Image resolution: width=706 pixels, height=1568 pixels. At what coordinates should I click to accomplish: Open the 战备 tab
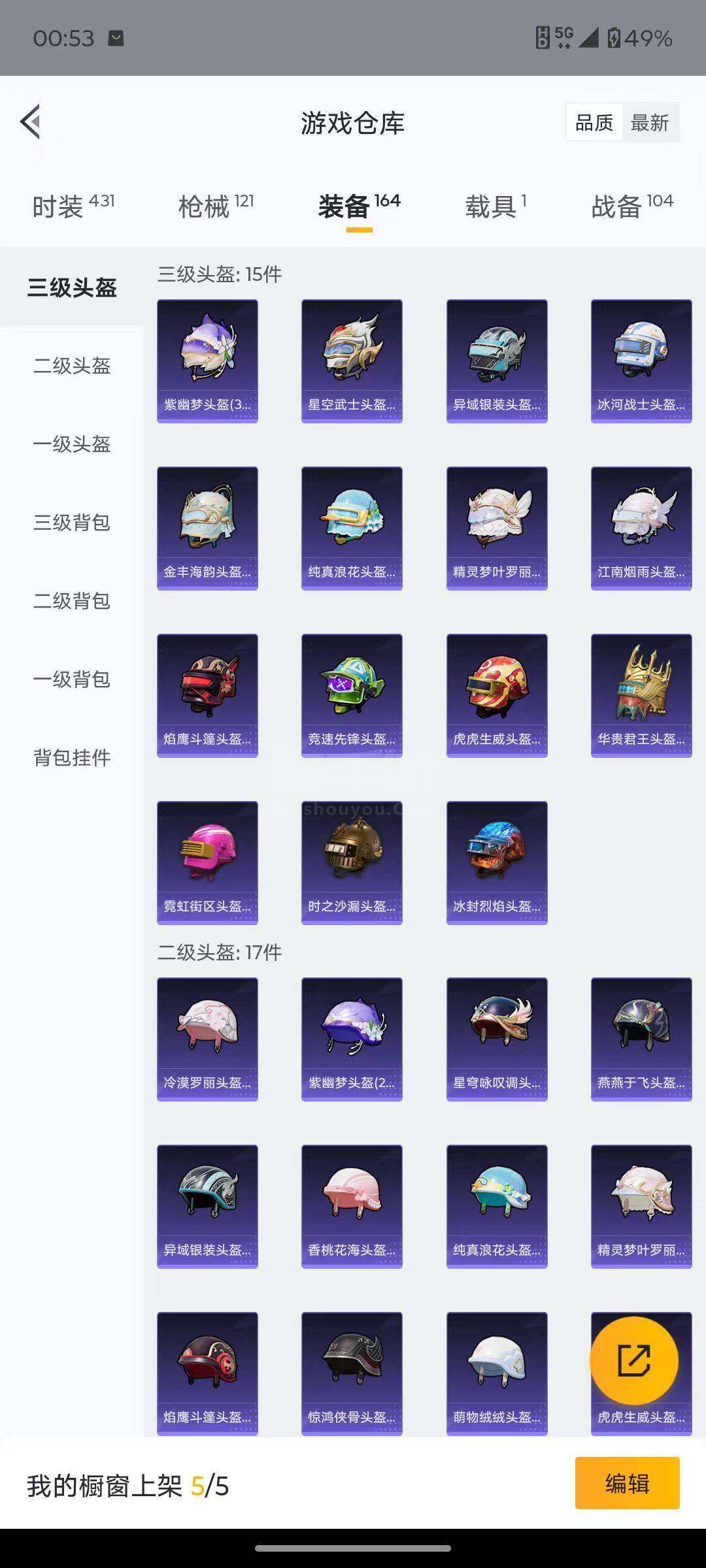click(632, 206)
